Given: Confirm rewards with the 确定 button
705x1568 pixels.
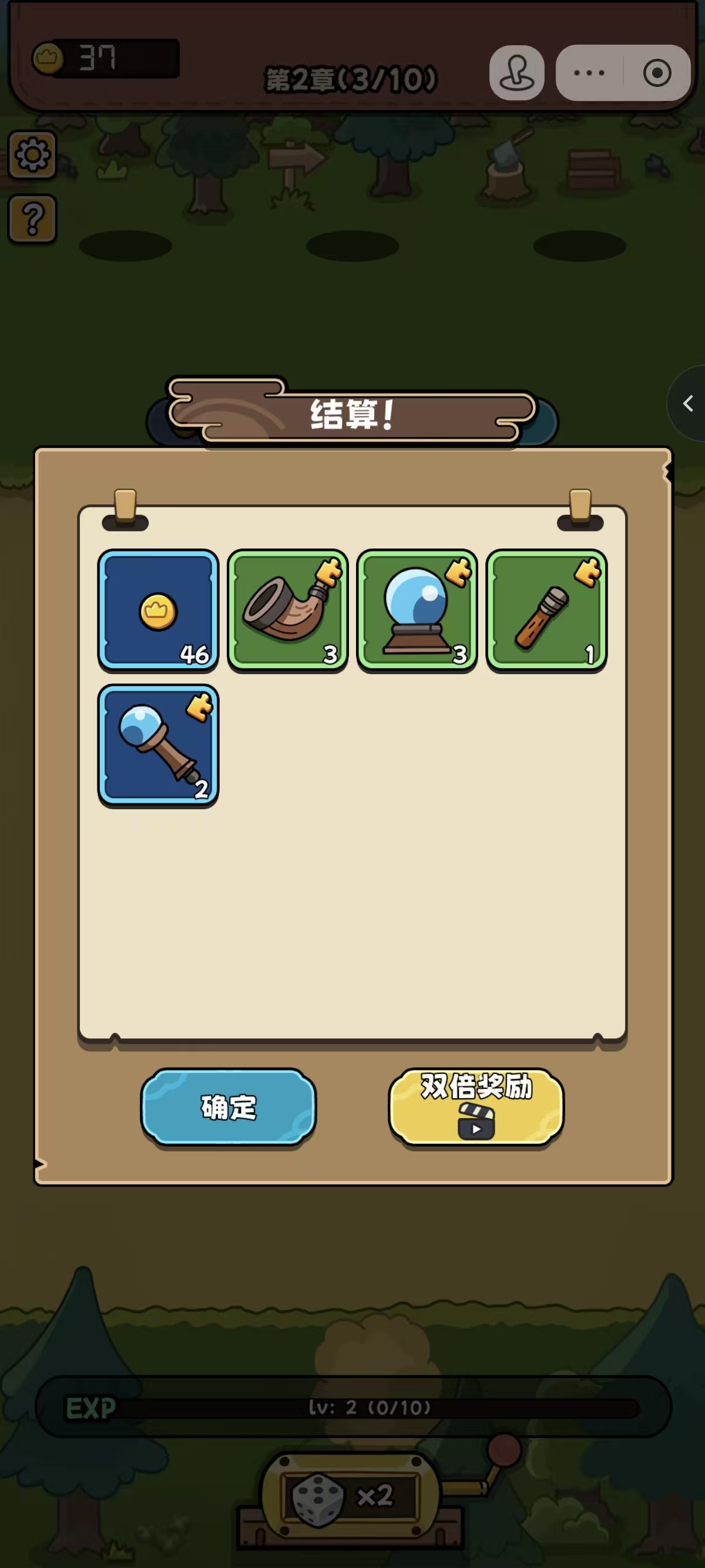Looking at the screenshot, I should 229,1106.
